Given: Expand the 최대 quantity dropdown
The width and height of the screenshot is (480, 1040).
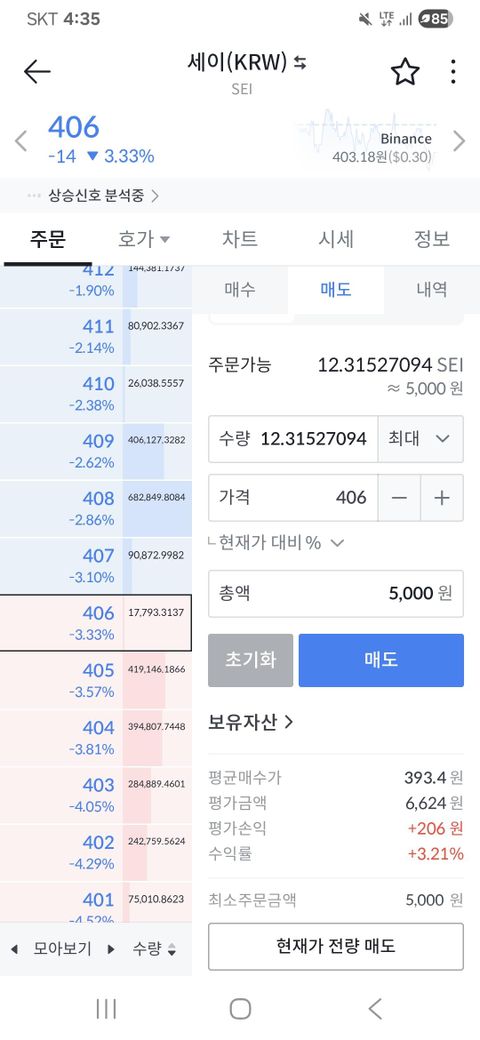Looking at the screenshot, I should click(x=420, y=439).
